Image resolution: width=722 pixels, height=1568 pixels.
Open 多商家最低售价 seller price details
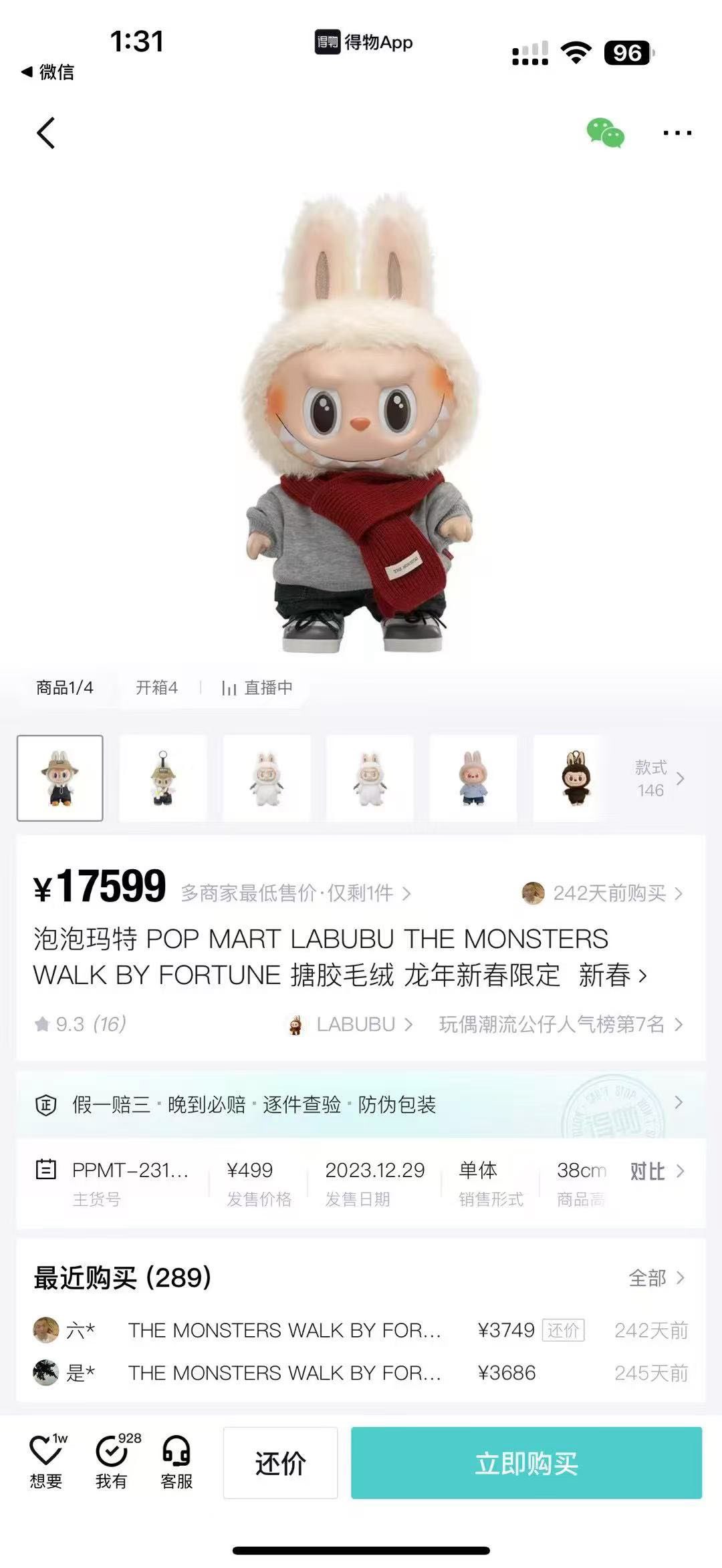coord(295,893)
